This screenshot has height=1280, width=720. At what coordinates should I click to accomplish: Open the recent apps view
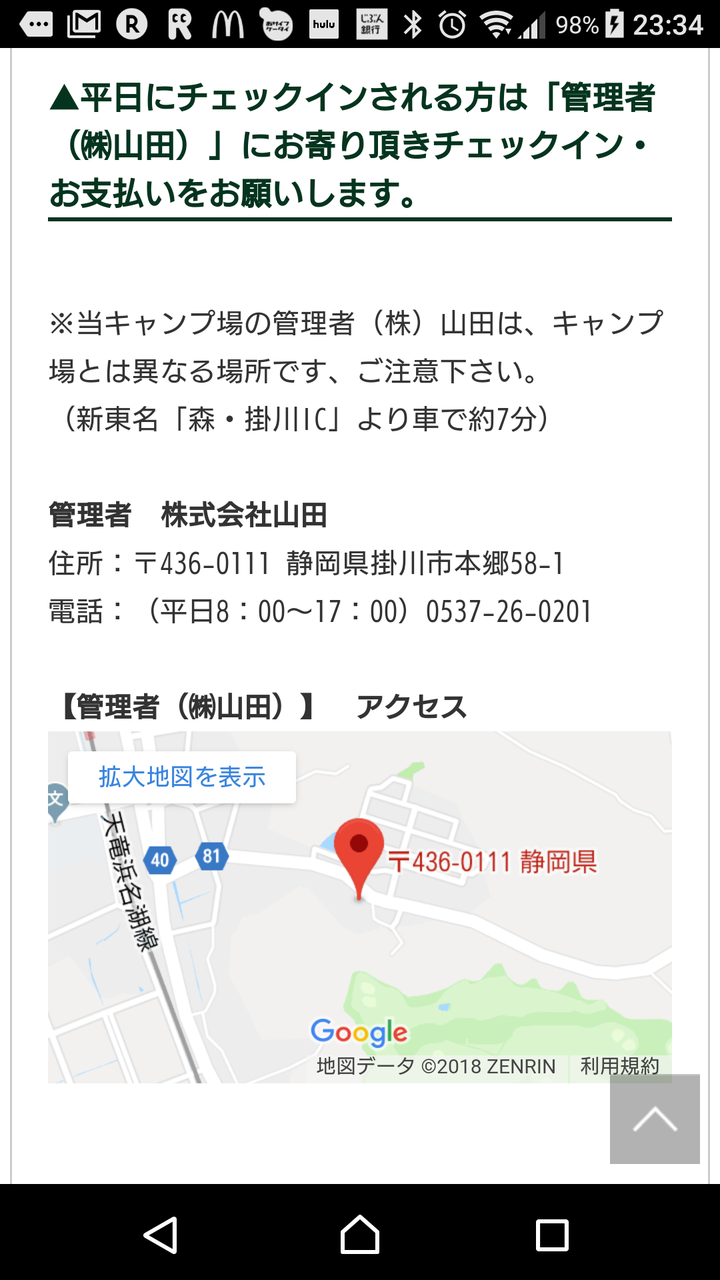pyautogui.click(x=552, y=1234)
